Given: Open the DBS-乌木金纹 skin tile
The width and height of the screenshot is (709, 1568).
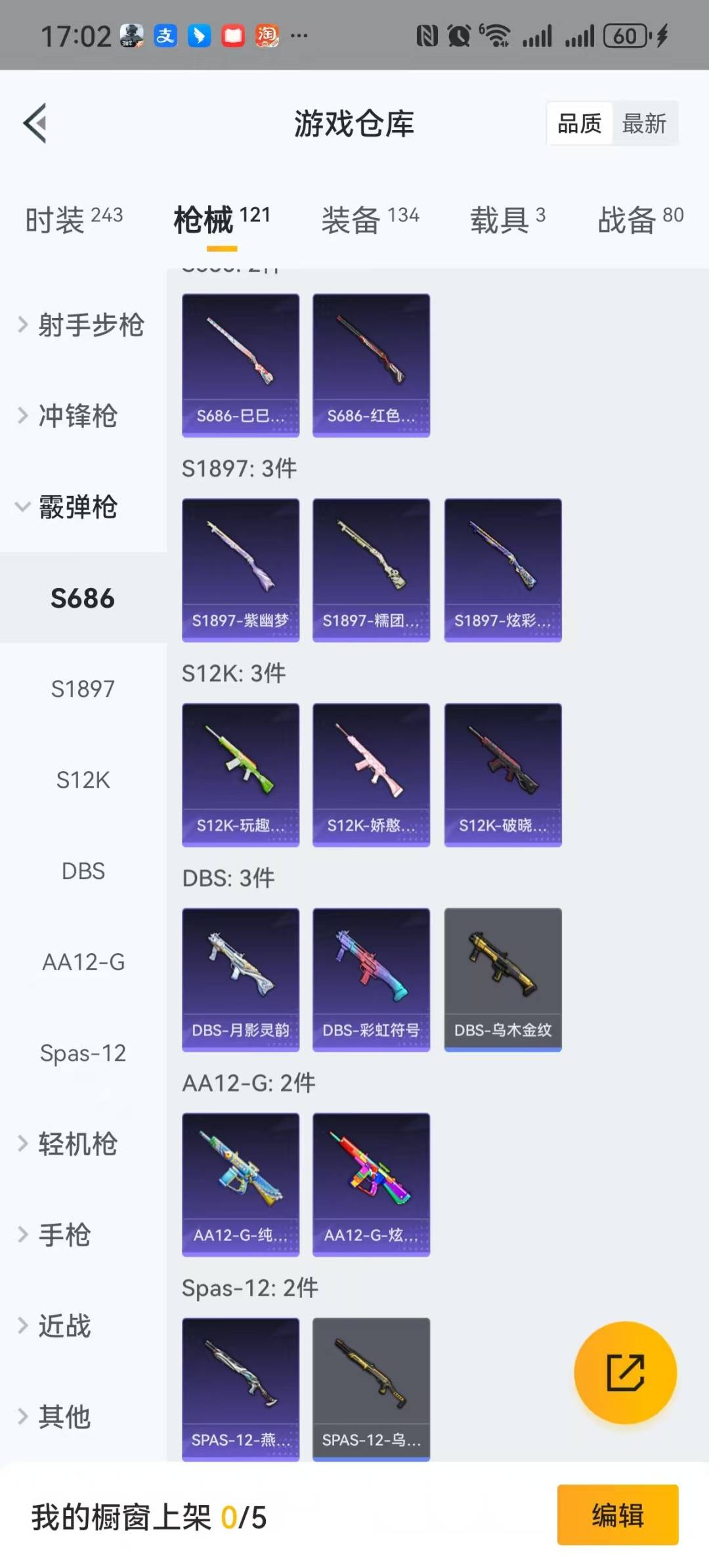Looking at the screenshot, I should [503, 980].
